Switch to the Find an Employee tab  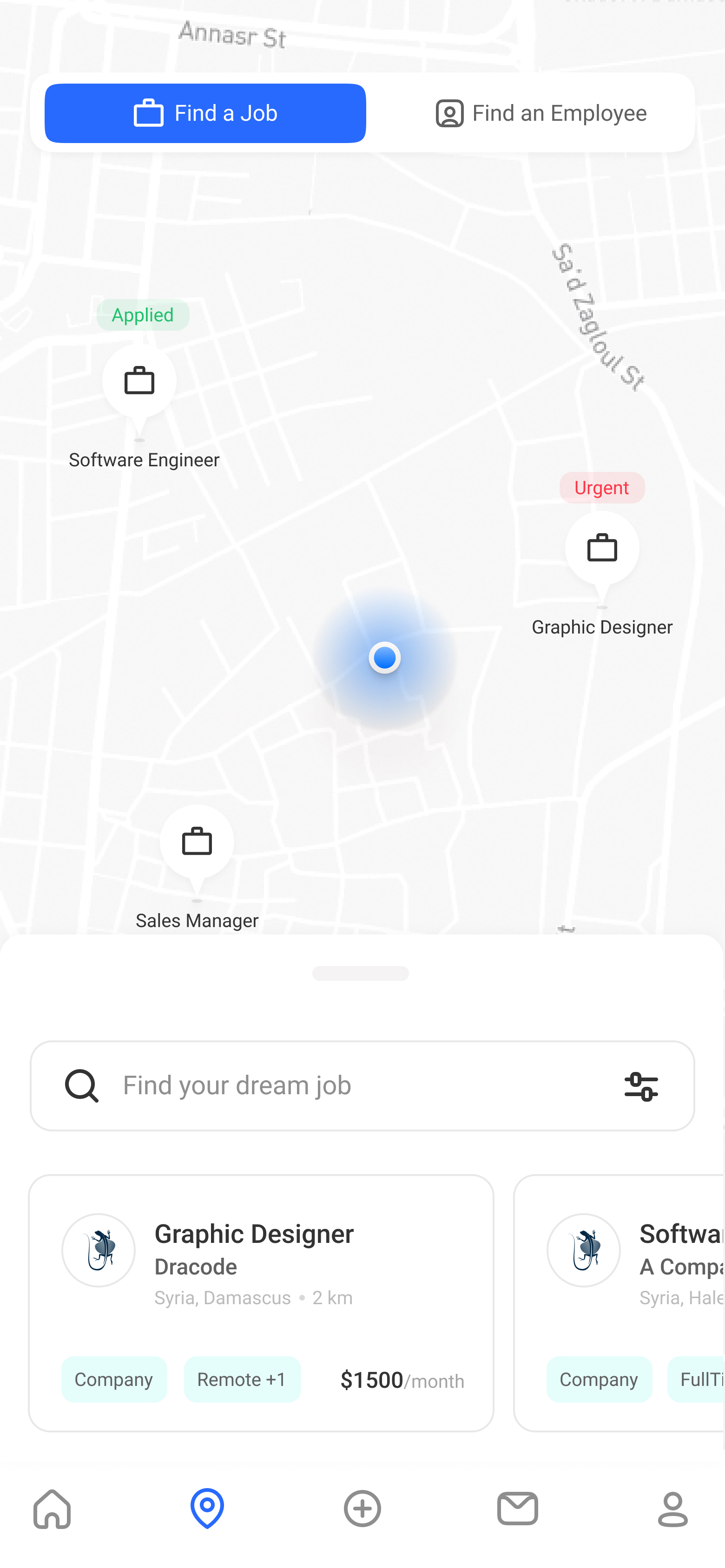[541, 112]
